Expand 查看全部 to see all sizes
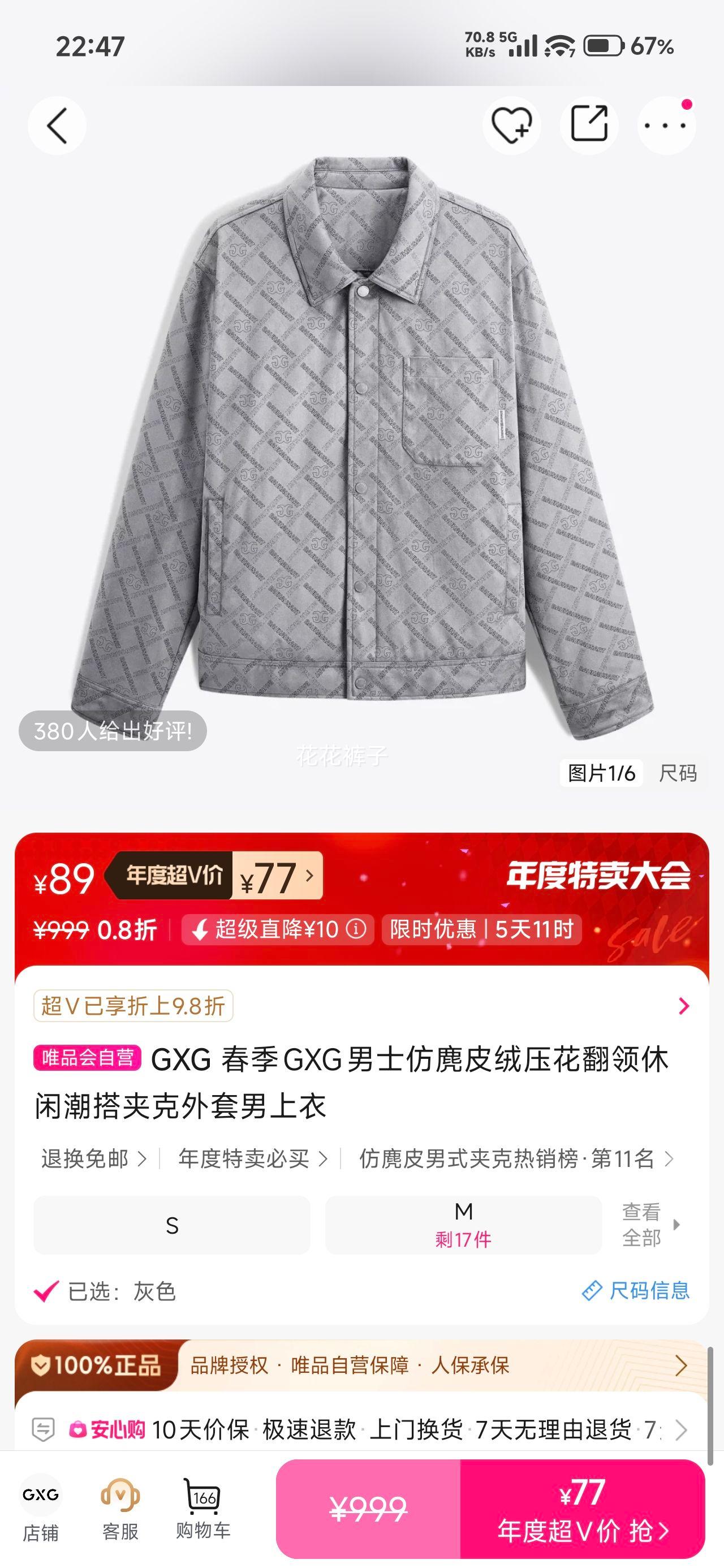The image size is (724, 1568). (x=642, y=1225)
